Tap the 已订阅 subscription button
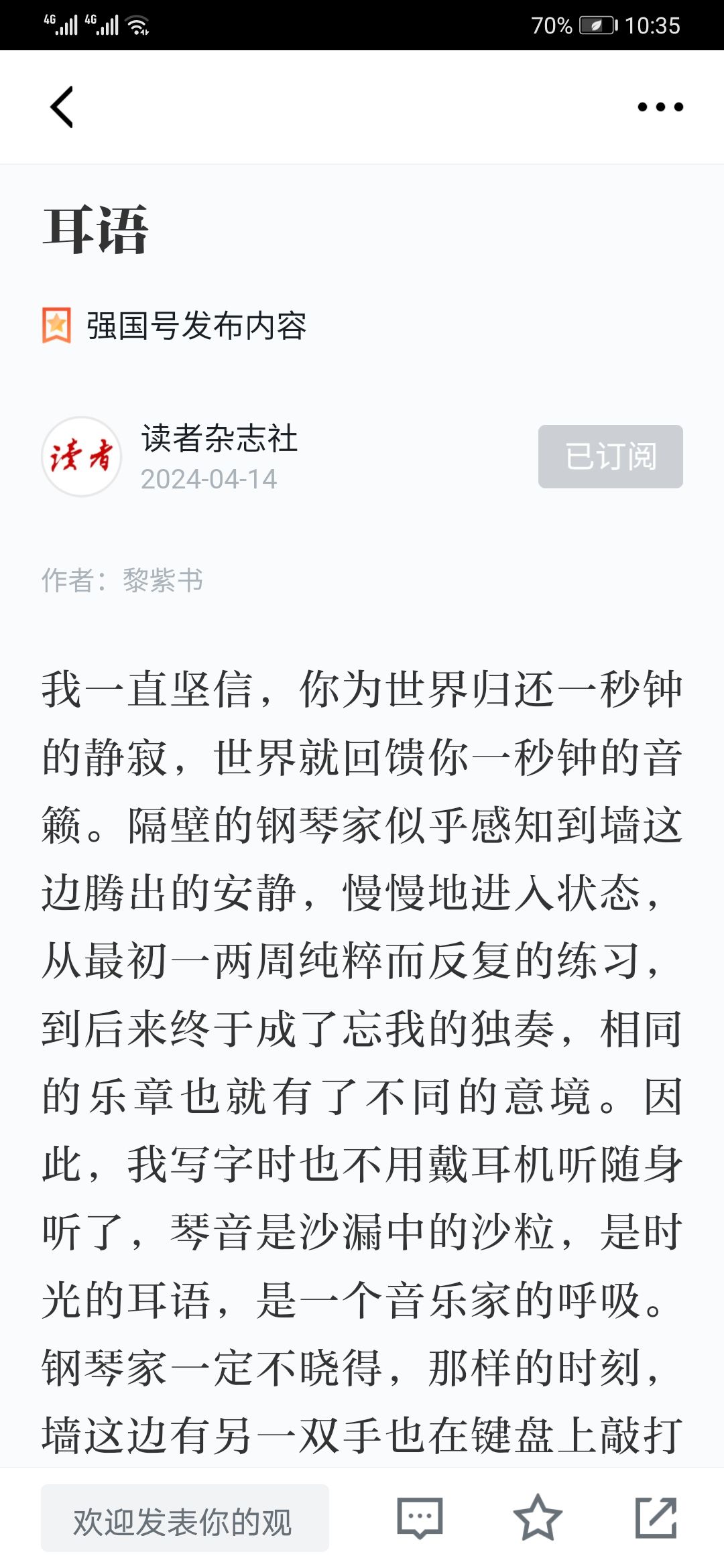 (611, 456)
